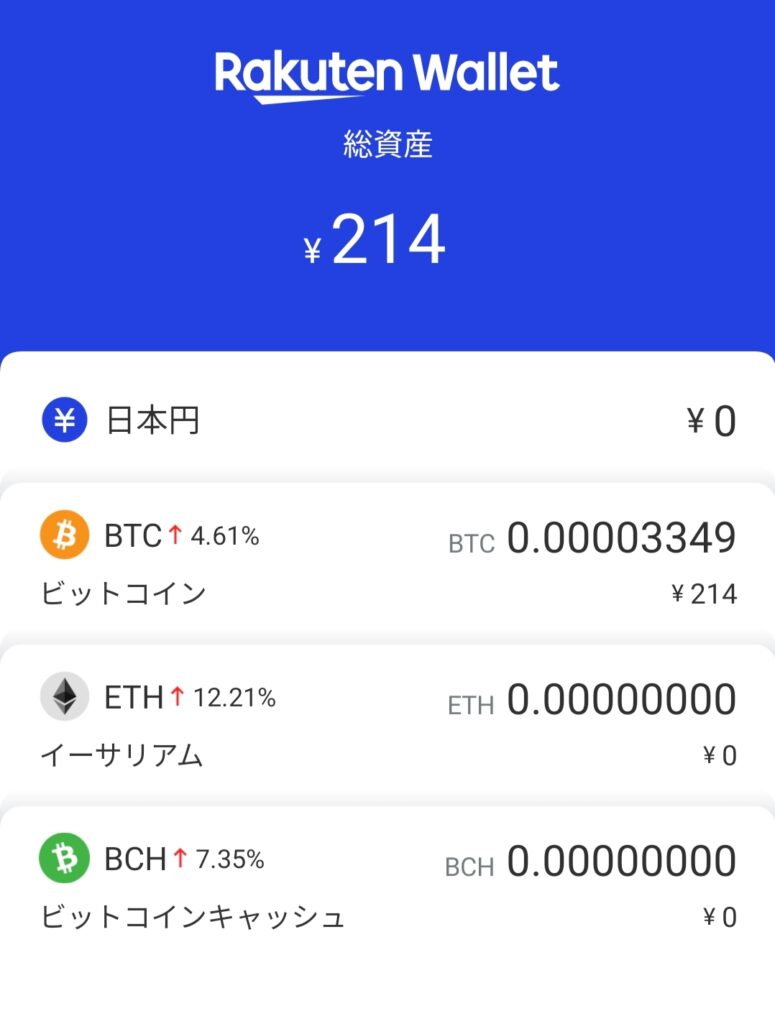Open the BTC ビットコイン asset card
The image size is (775, 1024).
coord(387,563)
